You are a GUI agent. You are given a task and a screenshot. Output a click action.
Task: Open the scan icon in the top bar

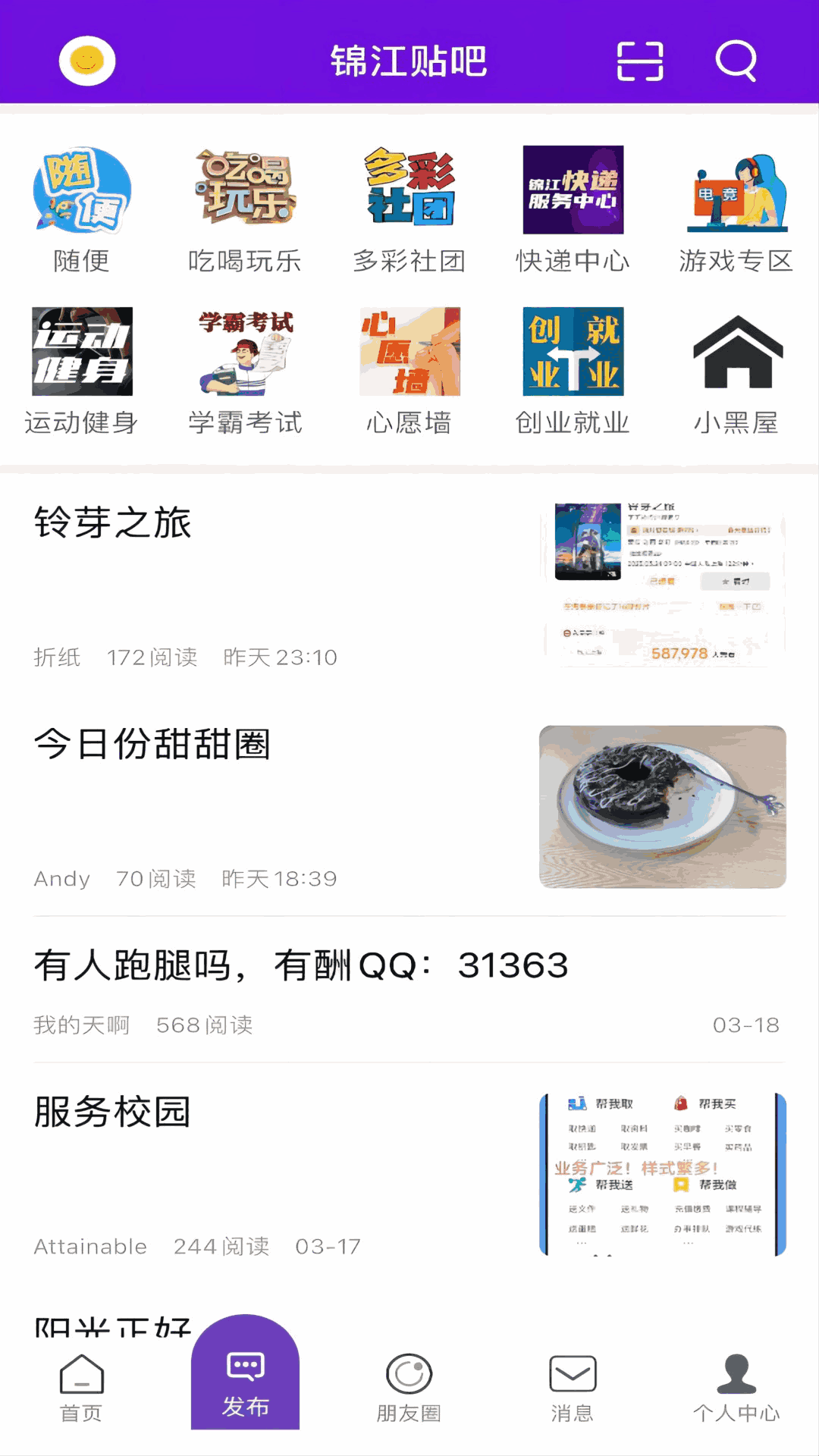click(640, 61)
